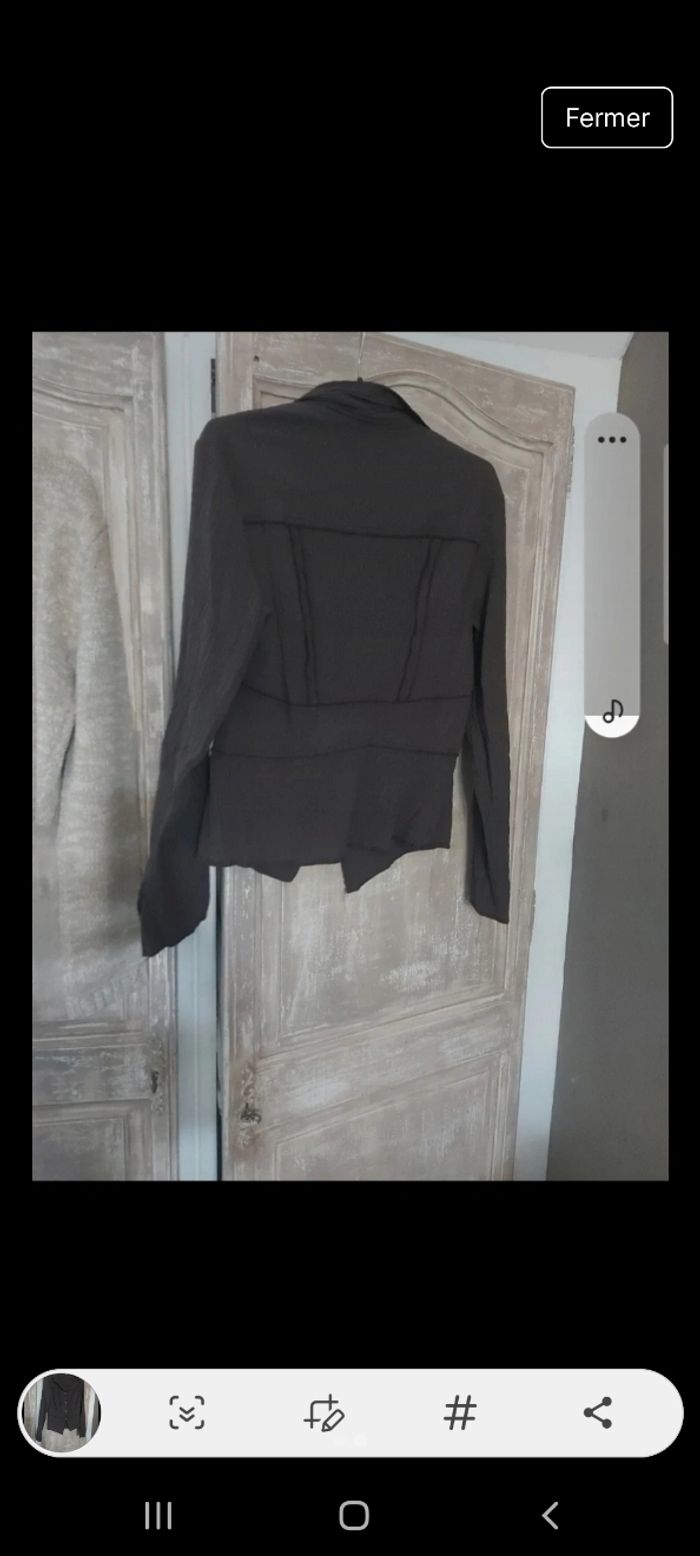The height and width of the screenshot is (1556, 700).
Task: Open the captured screenshot preview thumbnail
Action: pyautogui.click(x=61, y=1412)
